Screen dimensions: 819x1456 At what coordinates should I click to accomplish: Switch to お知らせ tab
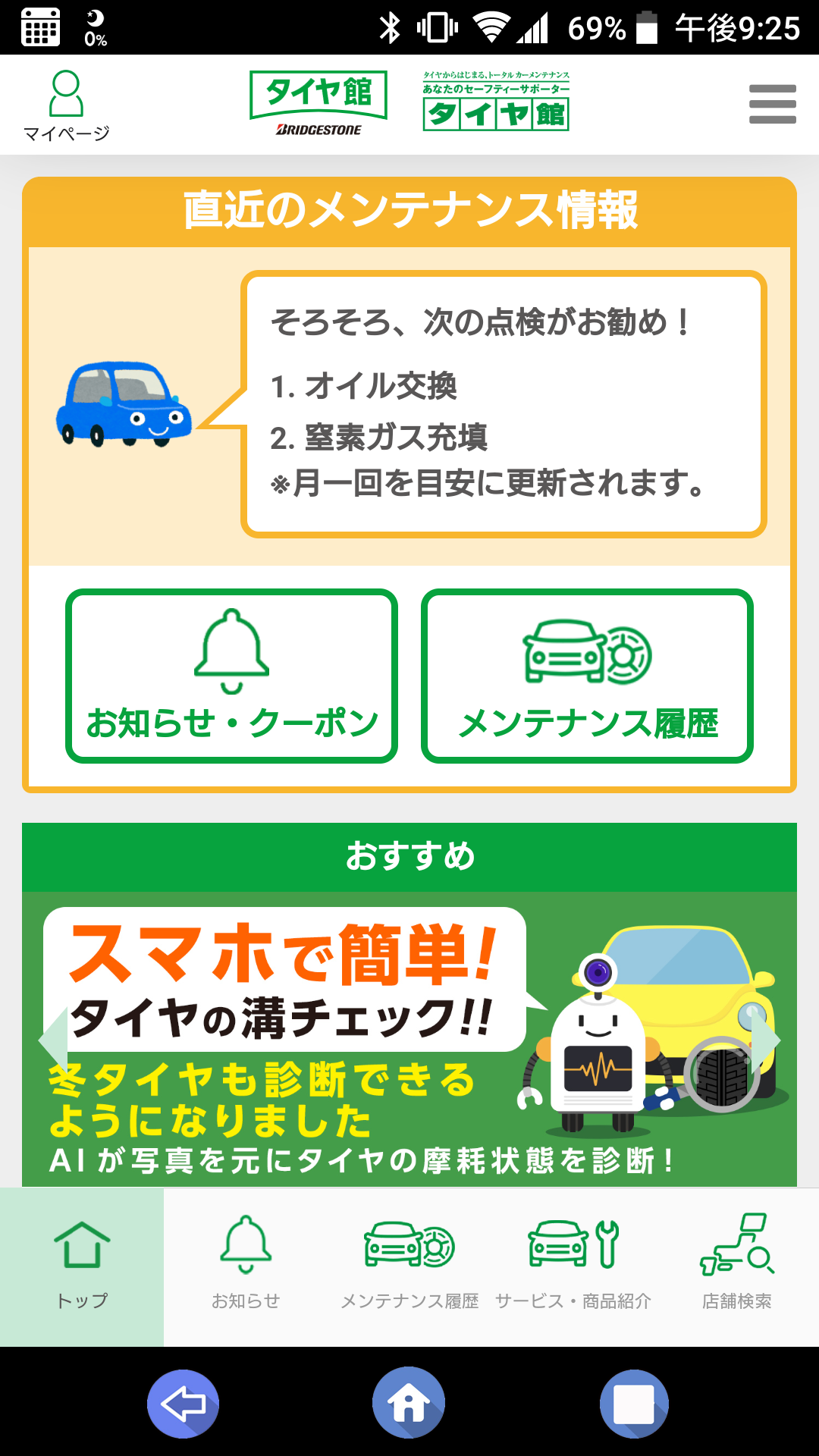[246, 1265]
